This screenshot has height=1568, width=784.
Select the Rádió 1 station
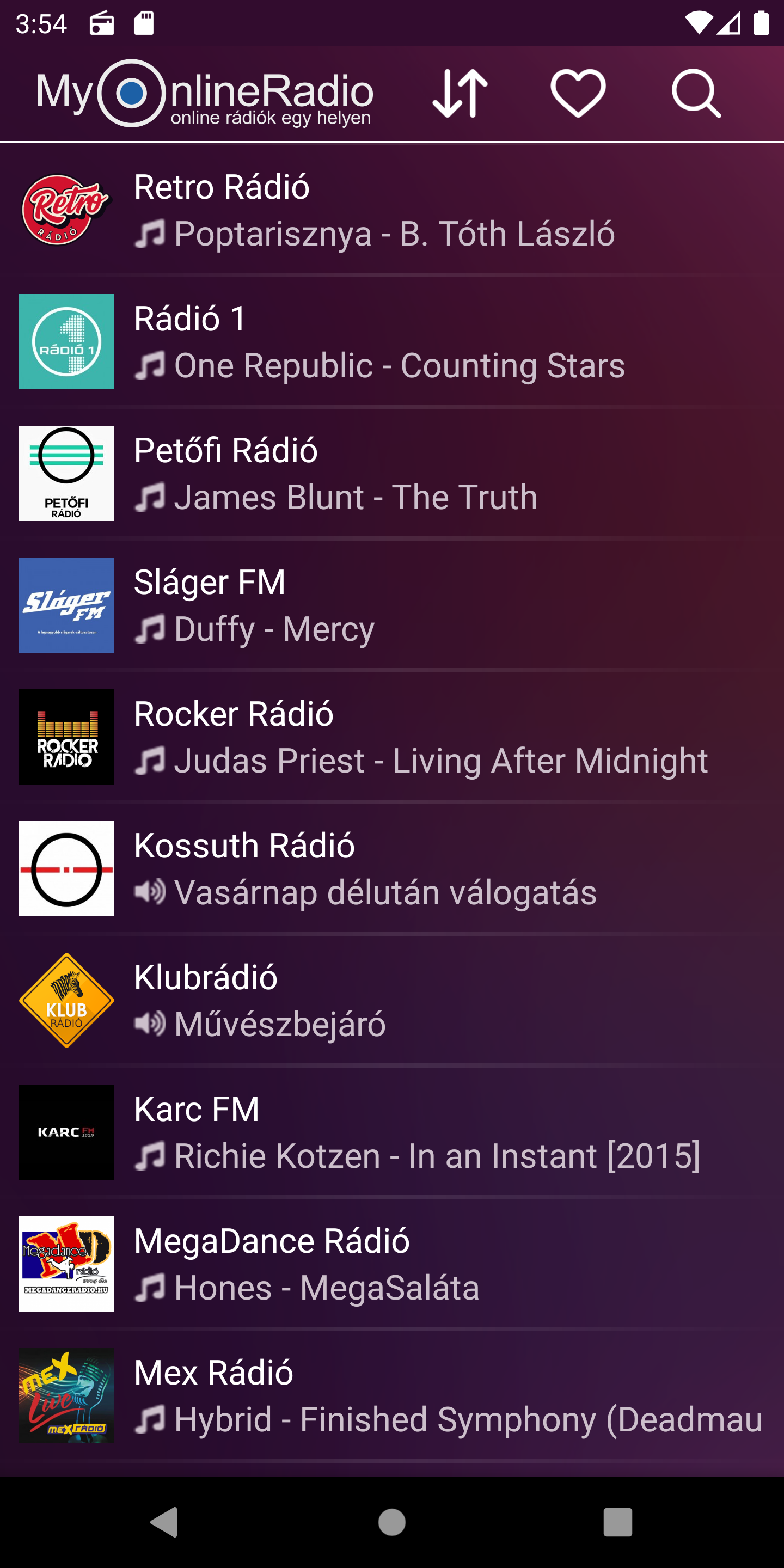[x=392, y=341]
